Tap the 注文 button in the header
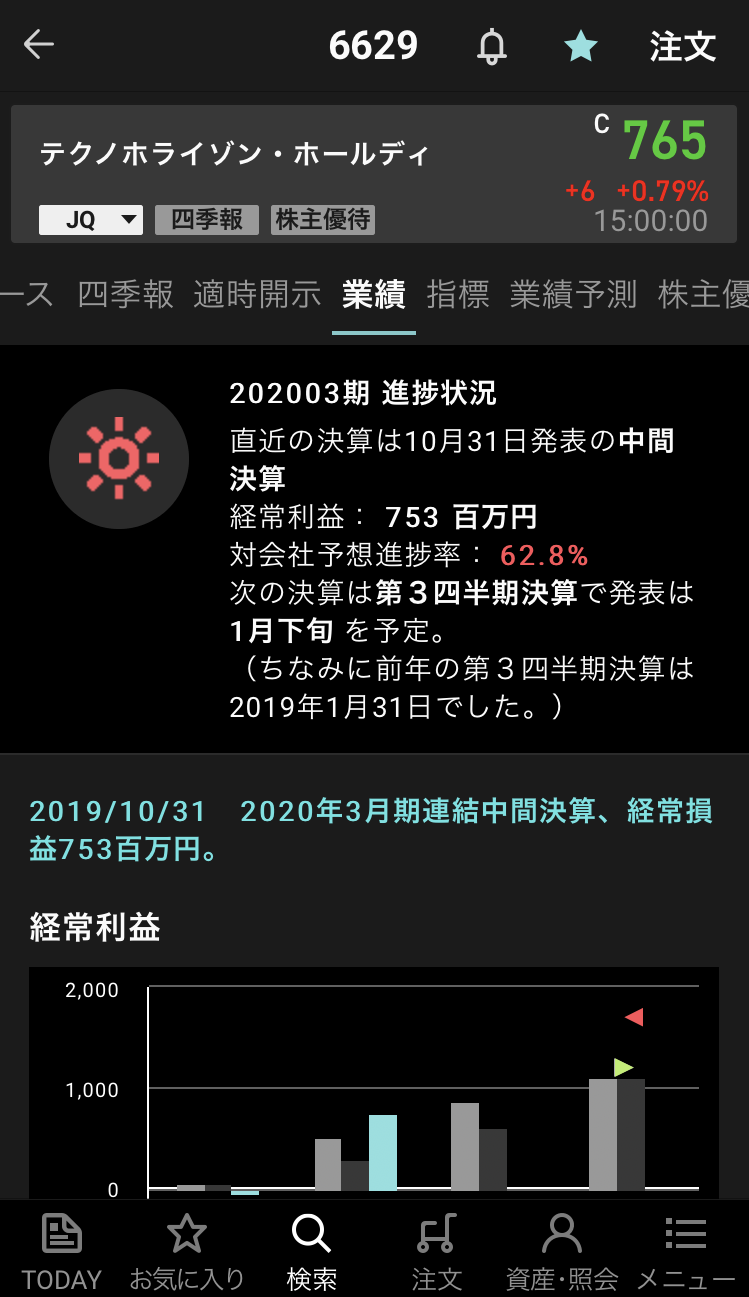The image size is (749, 1297). pos(683,46)
